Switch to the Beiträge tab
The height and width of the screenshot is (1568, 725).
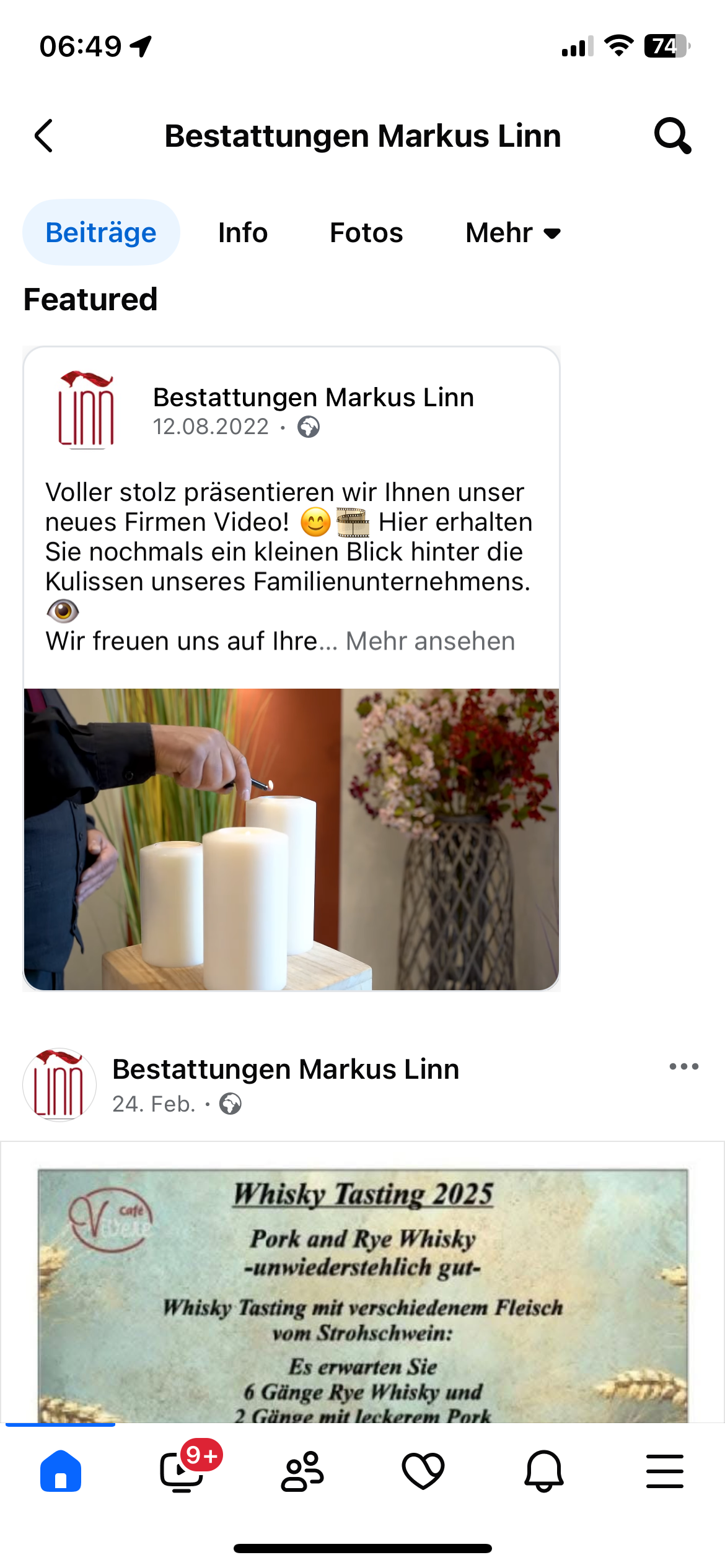[x=101, y=233]
